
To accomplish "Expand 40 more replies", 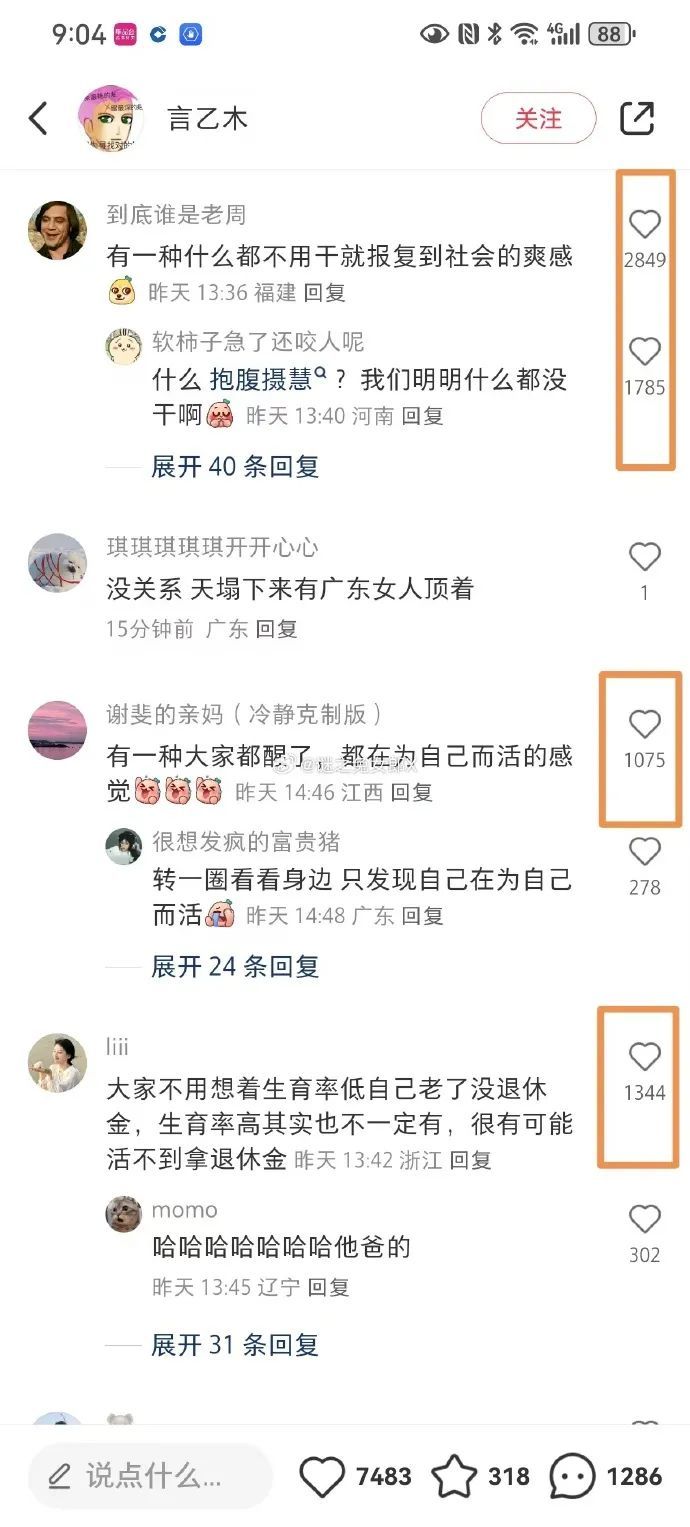I will (235, 466).
